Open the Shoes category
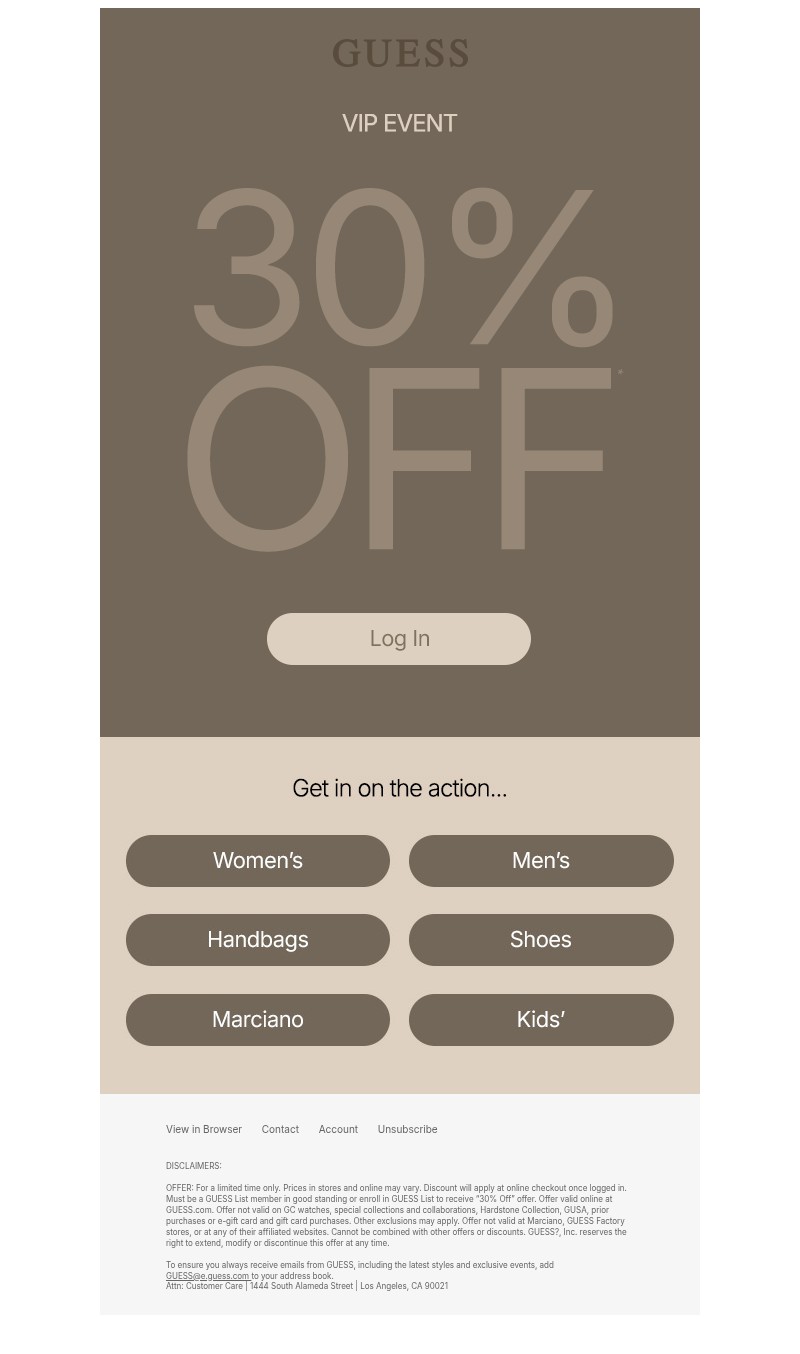 pos(541,940)
